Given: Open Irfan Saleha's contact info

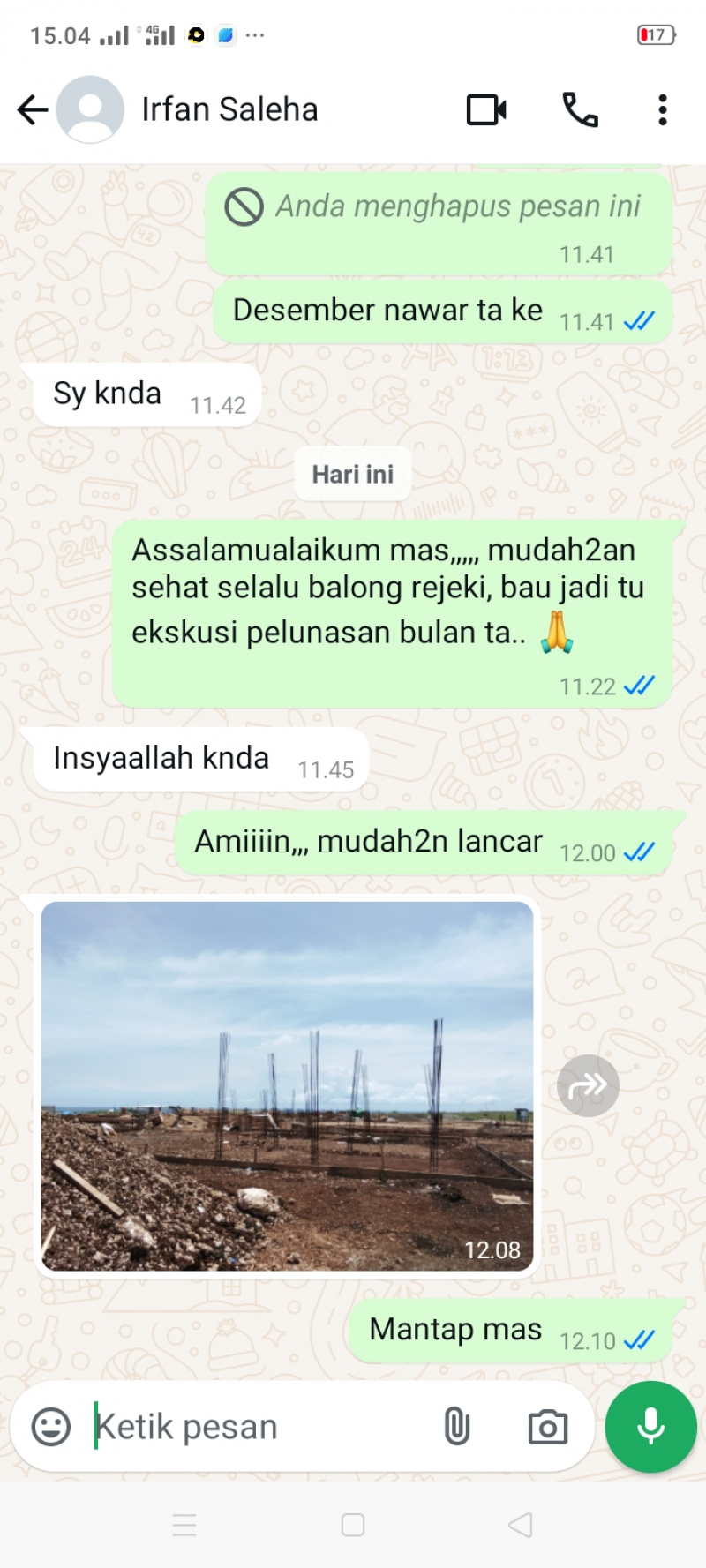Looking at the screenshot, I should click(229, 110).
